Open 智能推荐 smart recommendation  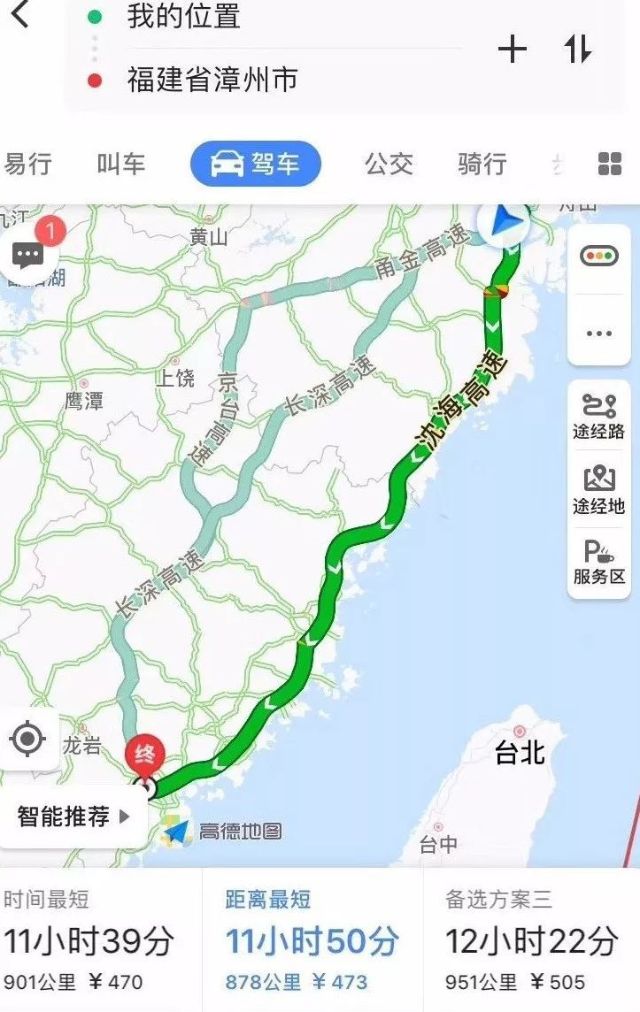pos(73,817)
